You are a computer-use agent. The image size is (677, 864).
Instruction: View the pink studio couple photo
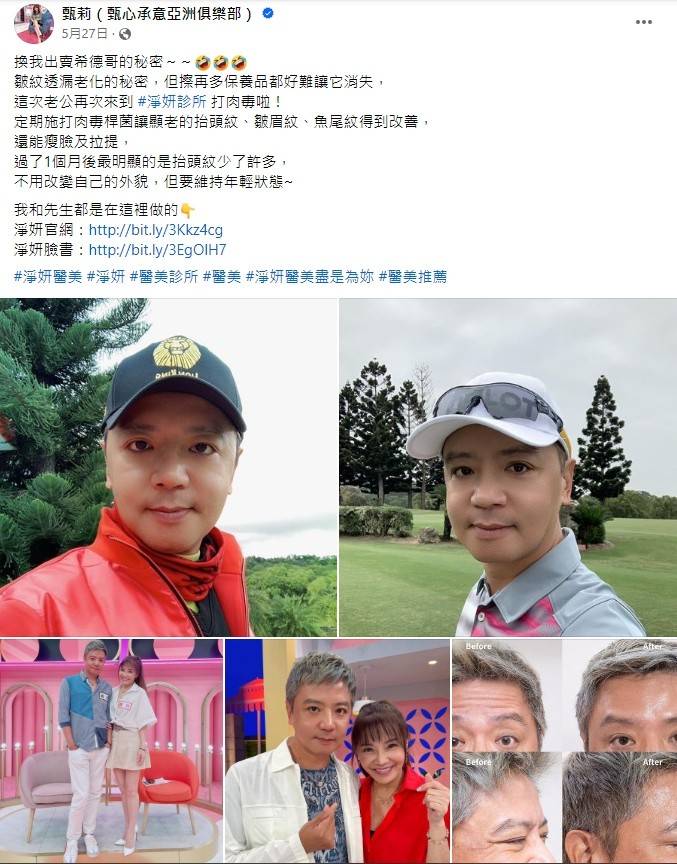point(110,750)
